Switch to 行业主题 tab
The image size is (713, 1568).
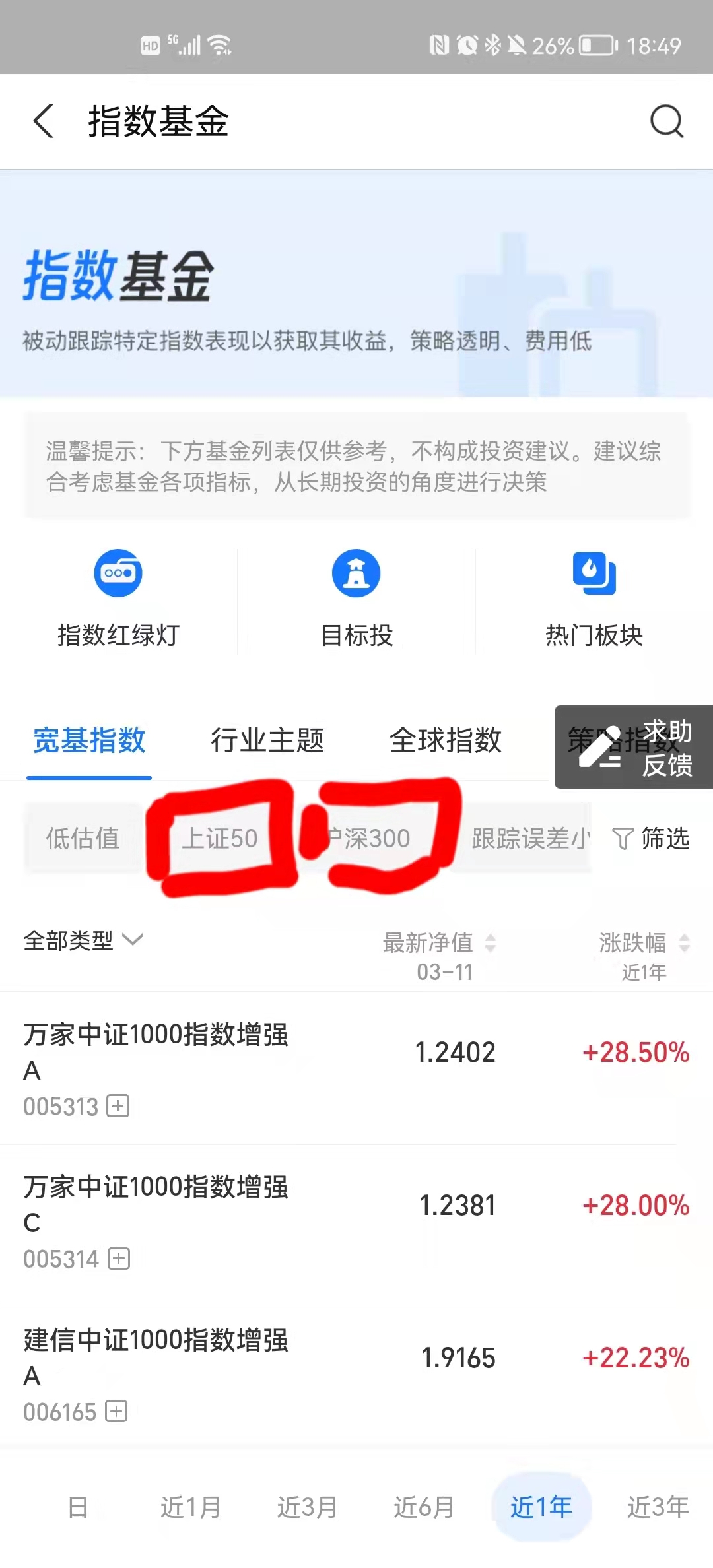pyautogui.click(x=267, y=740)
